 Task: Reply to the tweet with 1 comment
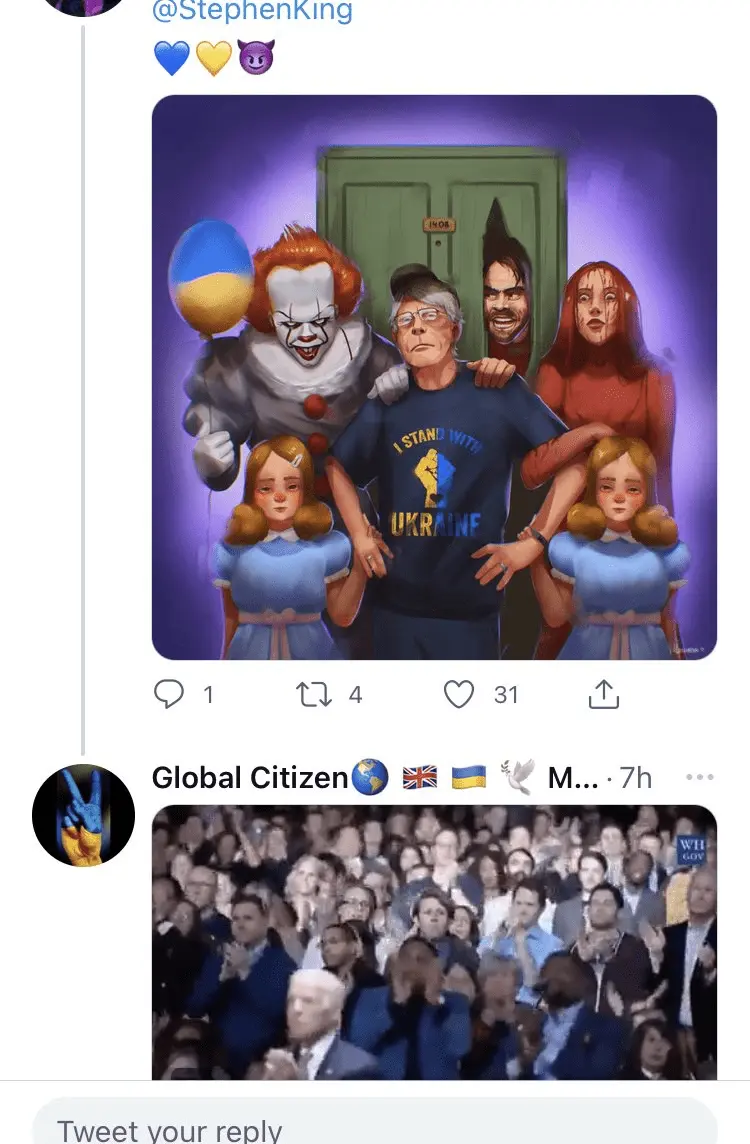click(x=171, y=694)
